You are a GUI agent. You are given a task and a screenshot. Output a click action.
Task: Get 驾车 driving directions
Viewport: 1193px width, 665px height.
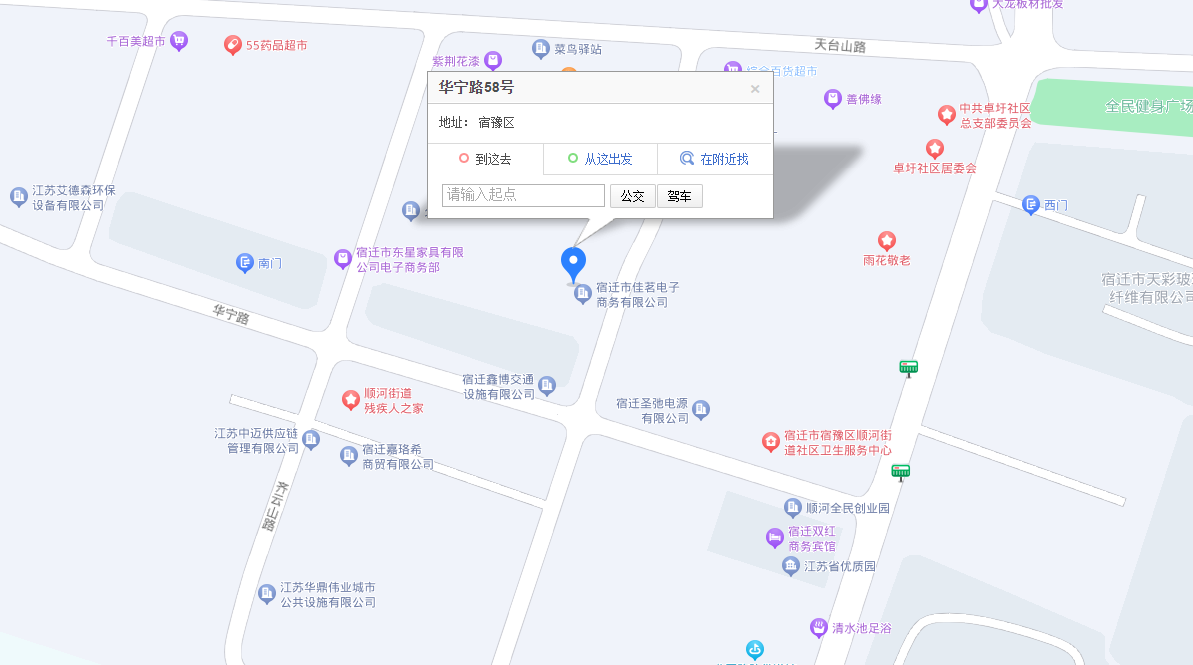tap(680, 196)
